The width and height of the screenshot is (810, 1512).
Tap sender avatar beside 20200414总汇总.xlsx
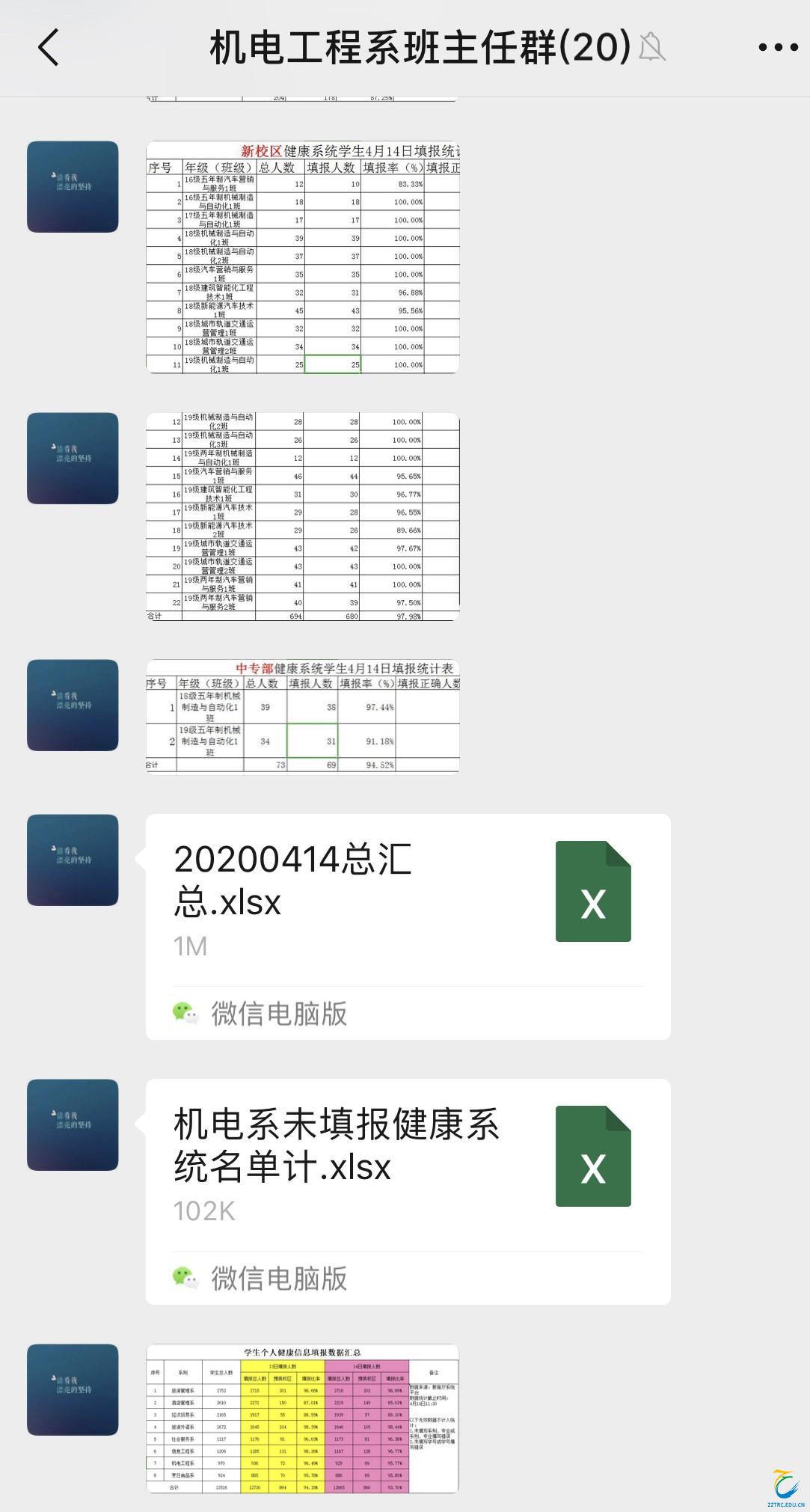point(73,860)
